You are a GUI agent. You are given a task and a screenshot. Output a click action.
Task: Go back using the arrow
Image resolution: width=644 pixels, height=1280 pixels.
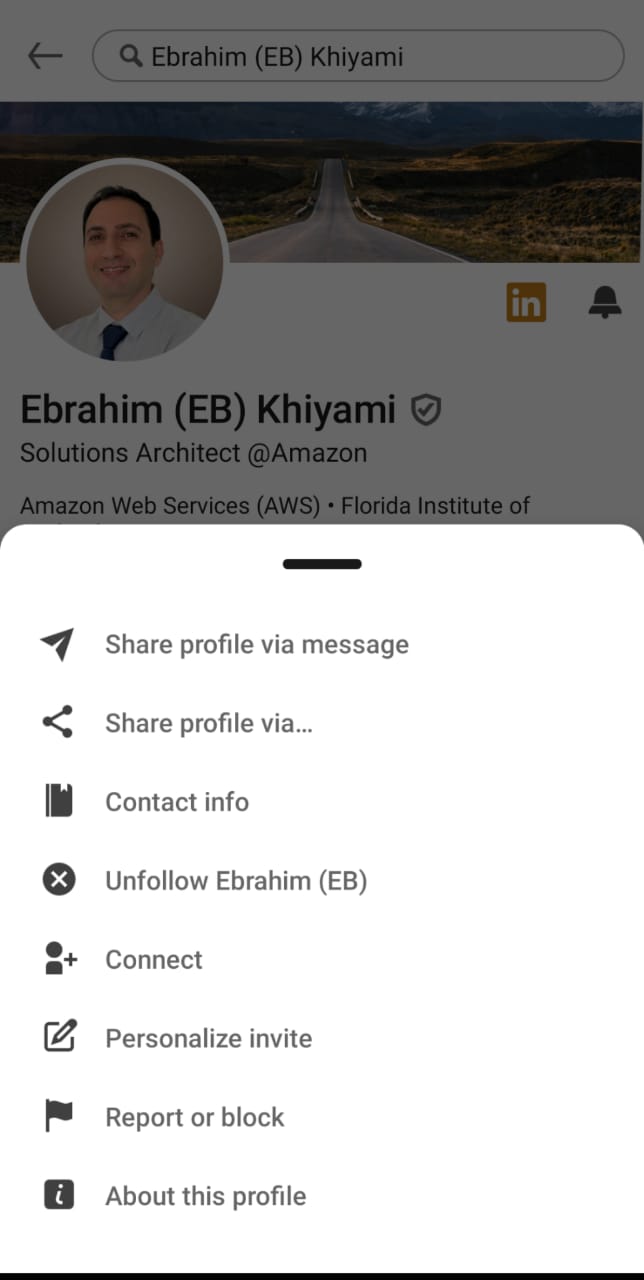45,56
